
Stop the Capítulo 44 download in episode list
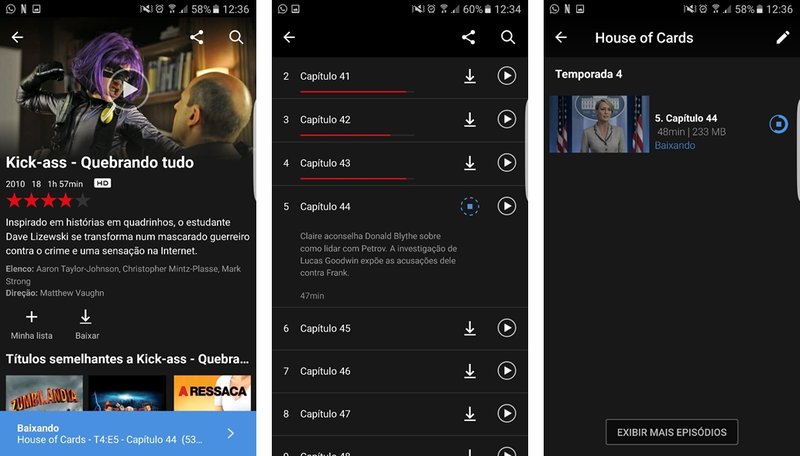pyautogui.click(x=469, y=206)
